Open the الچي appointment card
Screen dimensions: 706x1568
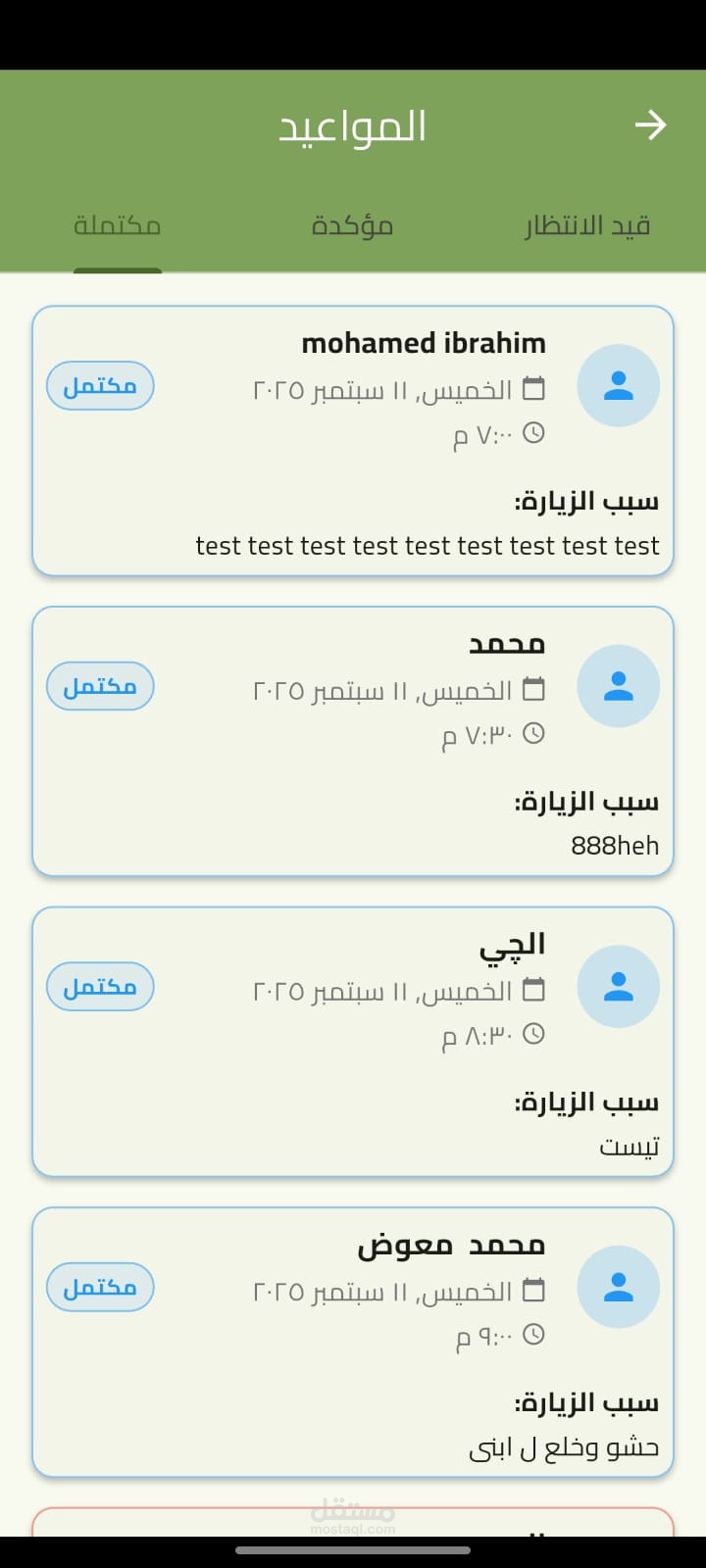[x=353, y=1042]
